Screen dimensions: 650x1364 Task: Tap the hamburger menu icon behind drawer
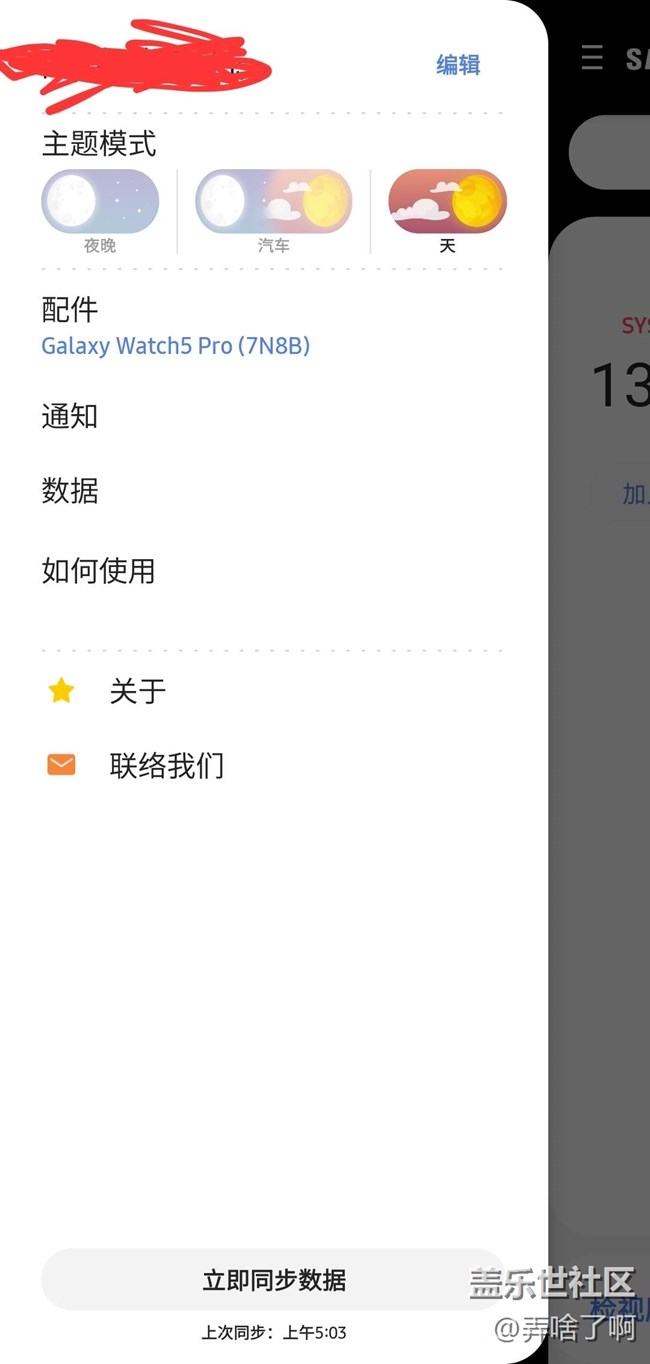(592, 57)
